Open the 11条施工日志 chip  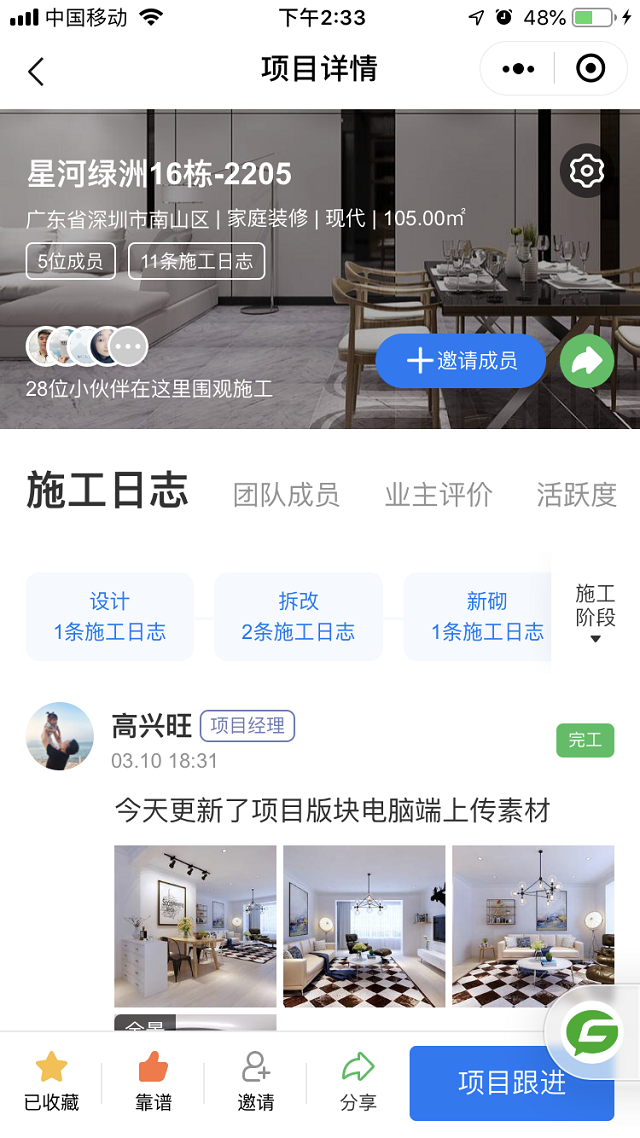click(x=196, y=261)
